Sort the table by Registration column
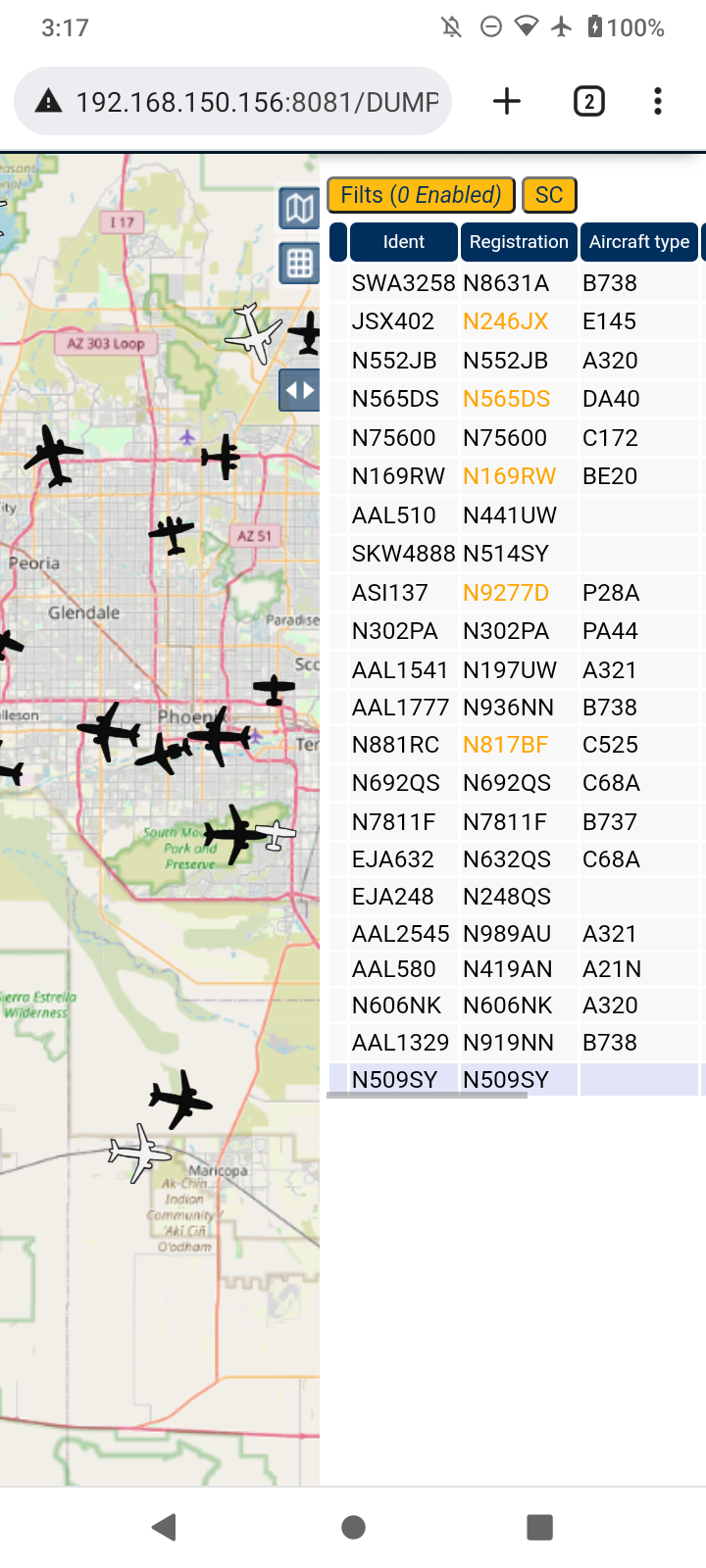The image size is (706, 1568). pyautogui.click(x=519, y=242)
